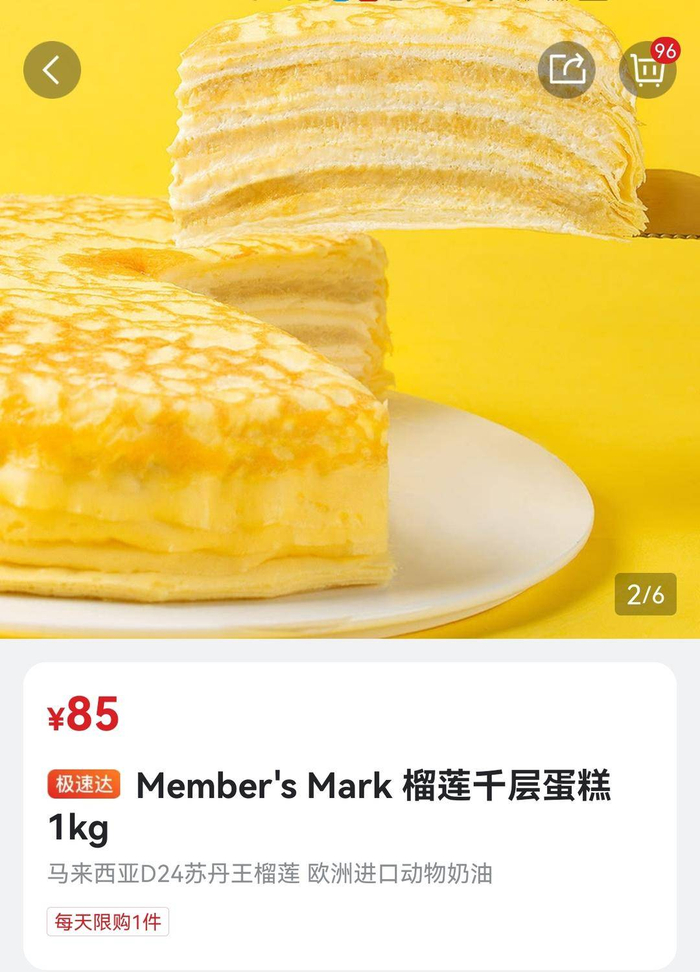
Task: Go back to the previous page
Action: tap(52, 70)
